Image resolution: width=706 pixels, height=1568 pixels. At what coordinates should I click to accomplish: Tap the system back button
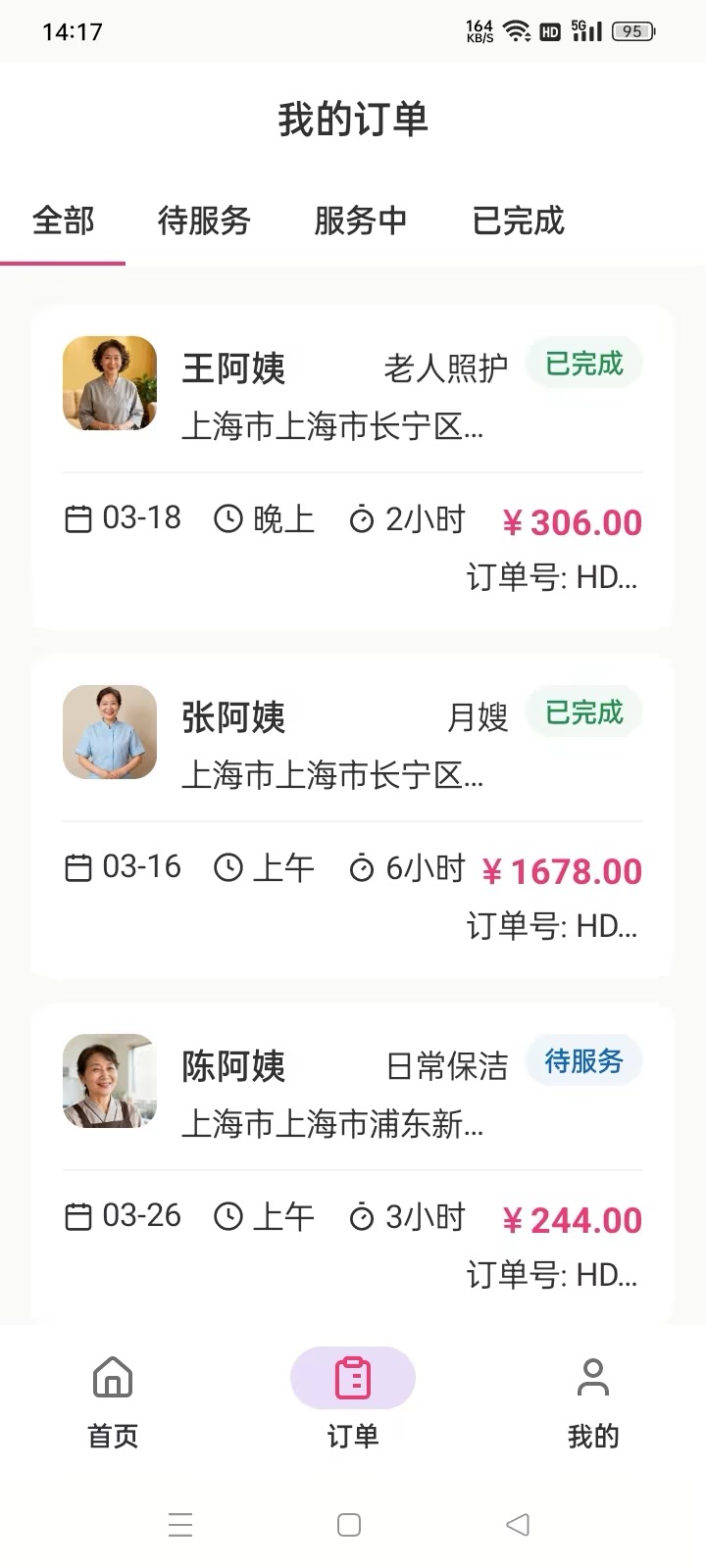tap(518, 1524)
